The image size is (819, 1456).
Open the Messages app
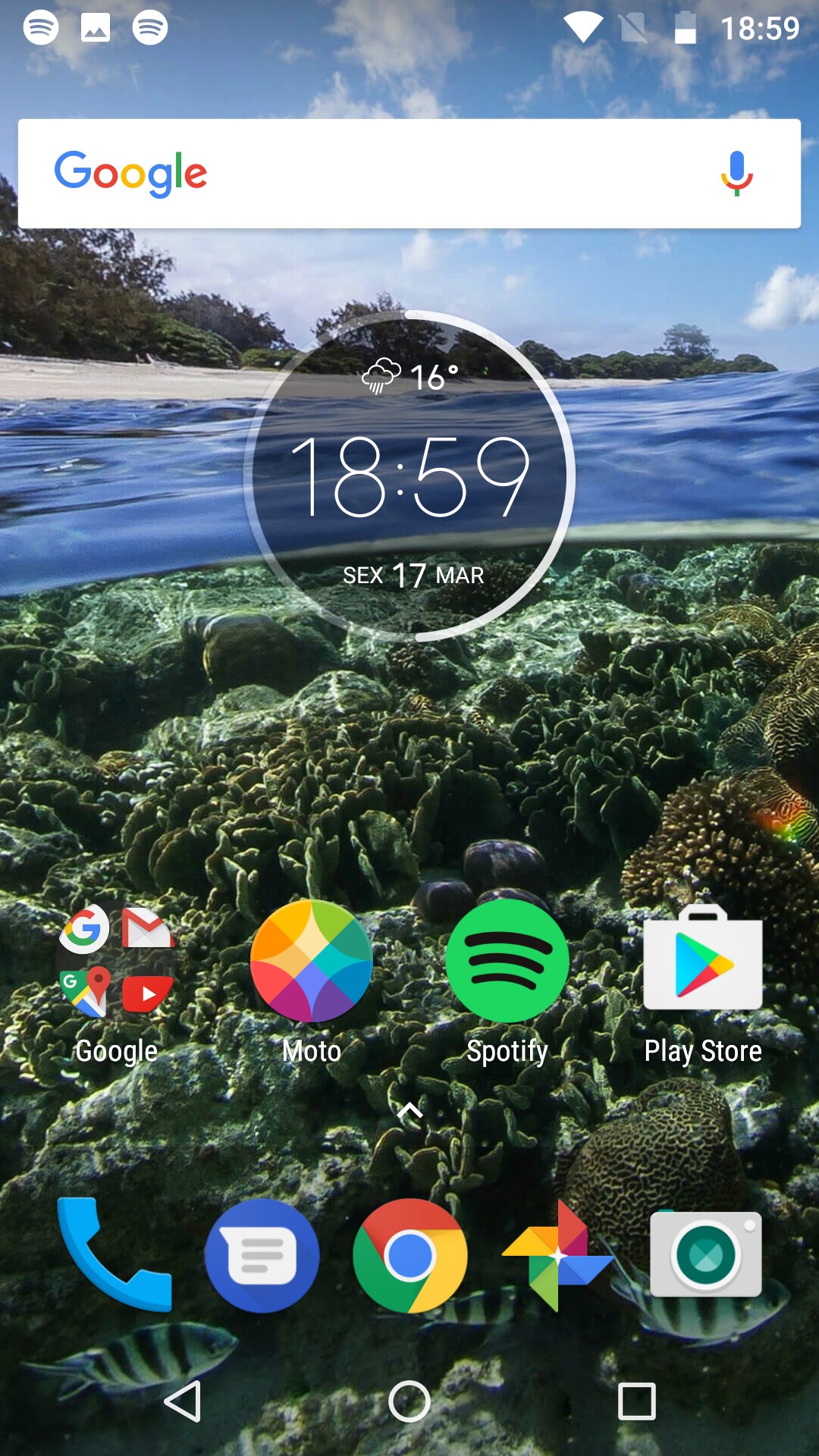tap(262, 1255)
